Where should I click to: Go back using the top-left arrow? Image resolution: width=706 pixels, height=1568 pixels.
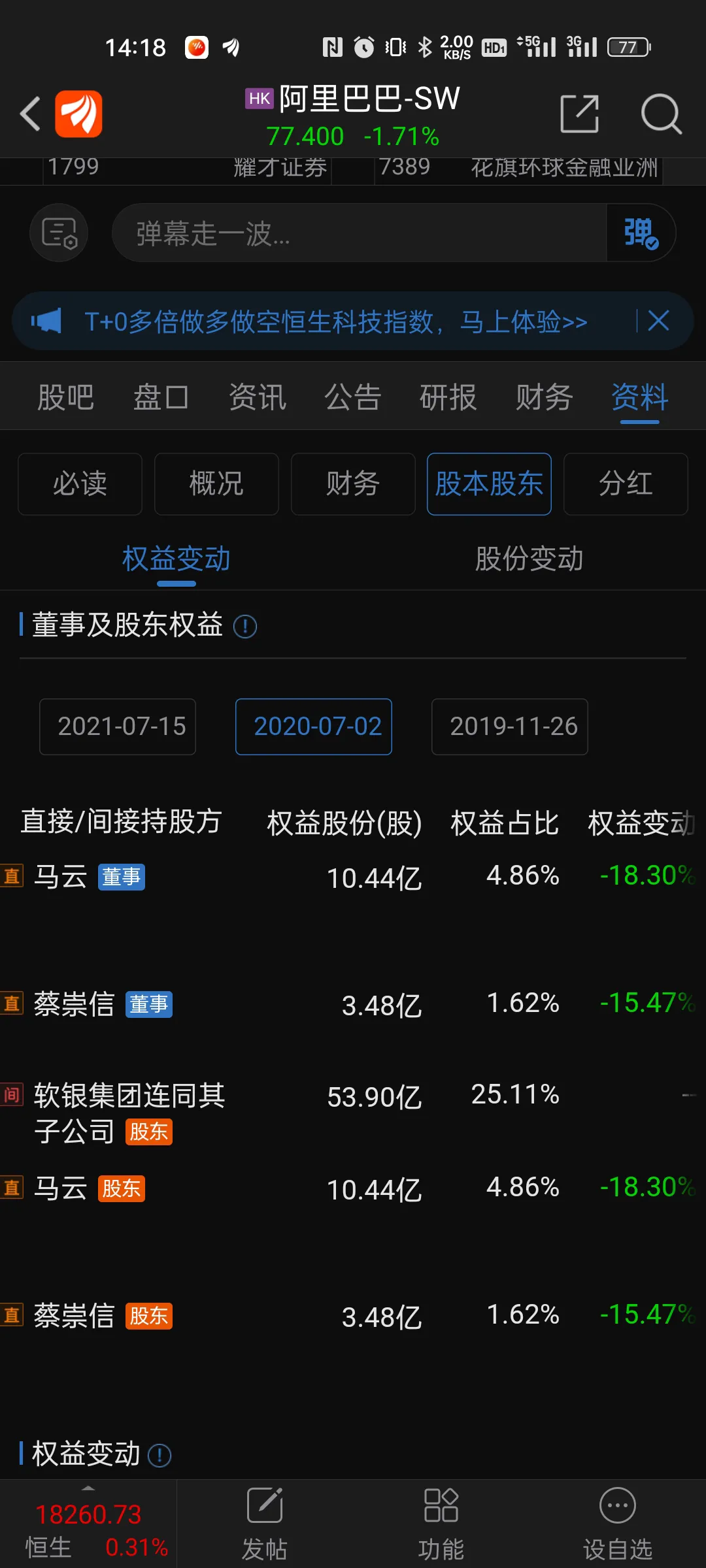[x=30, y=114]
